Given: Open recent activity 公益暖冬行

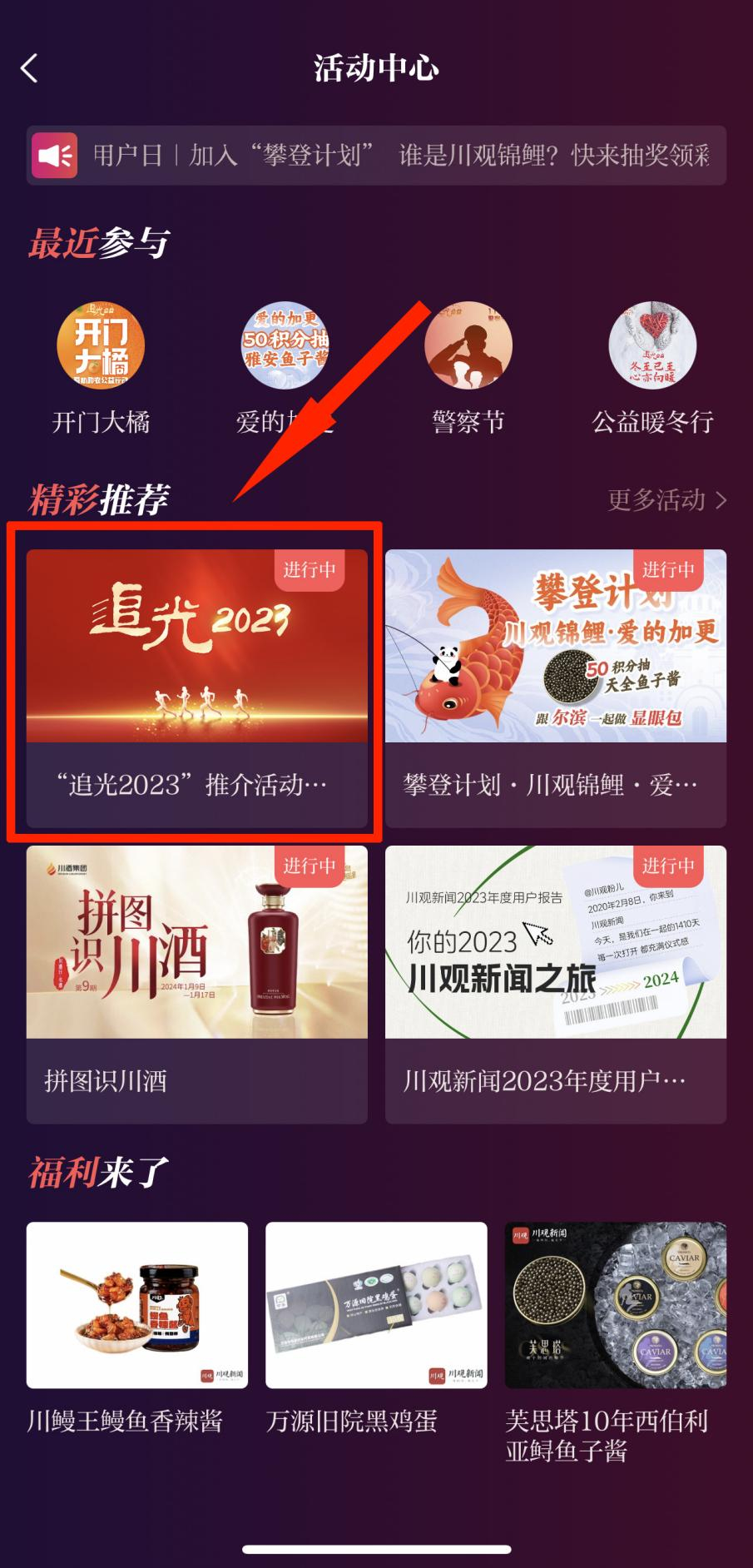Looking at the screenshot, I should [652, 346].
